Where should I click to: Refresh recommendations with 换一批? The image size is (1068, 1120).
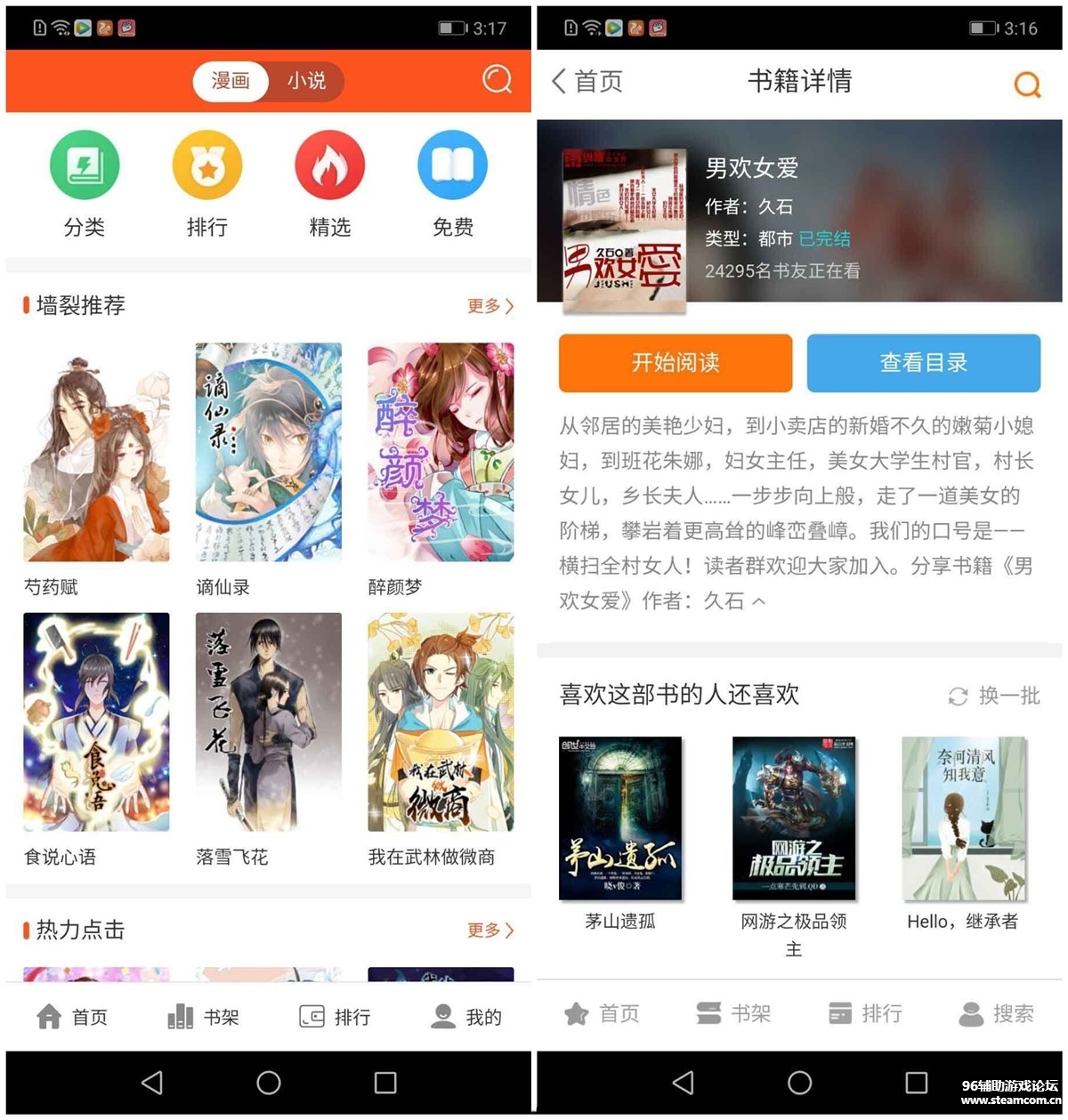(x=994, y=696)
